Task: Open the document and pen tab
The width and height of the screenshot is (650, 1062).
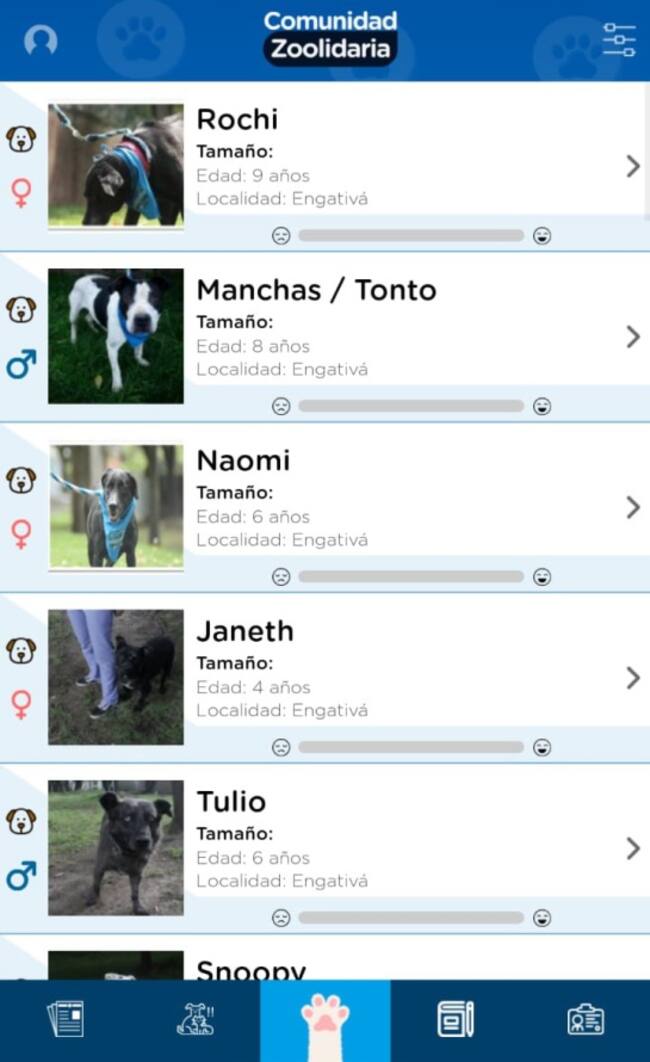Action: tap(455, 1019)
